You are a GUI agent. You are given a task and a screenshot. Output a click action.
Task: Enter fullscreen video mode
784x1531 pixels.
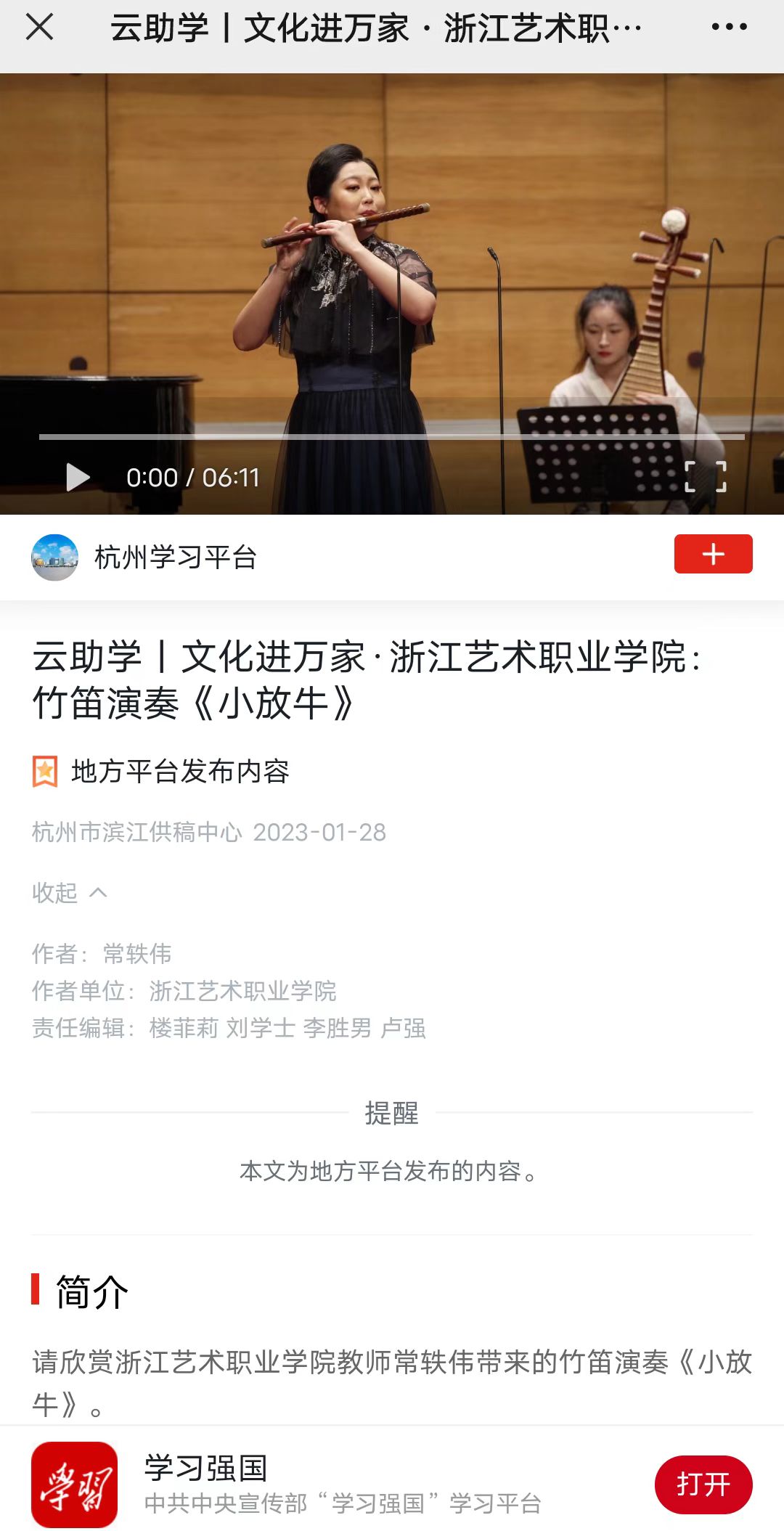(x=706, y=477)
